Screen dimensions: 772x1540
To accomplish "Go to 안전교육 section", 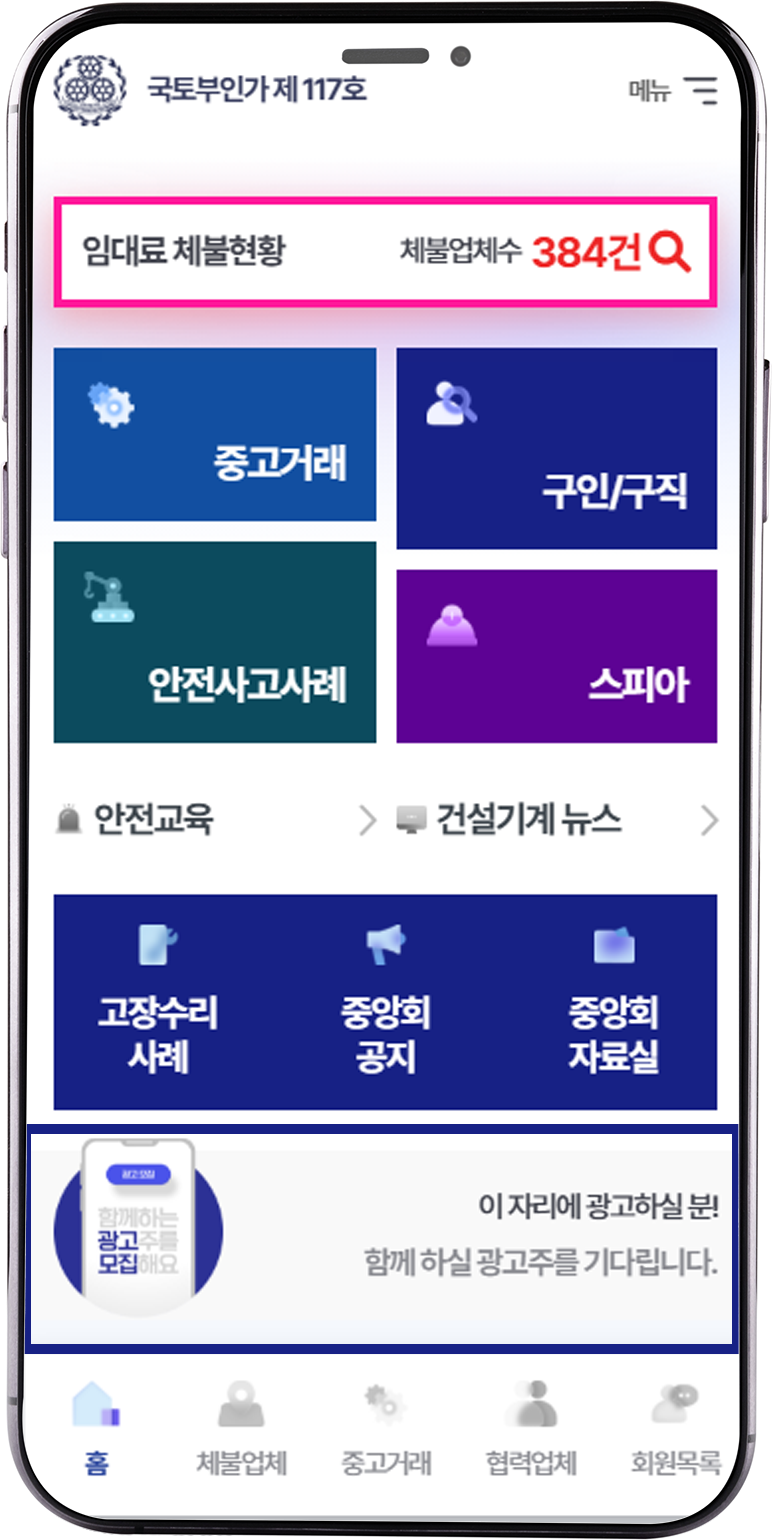I will [x=215, y=821].
